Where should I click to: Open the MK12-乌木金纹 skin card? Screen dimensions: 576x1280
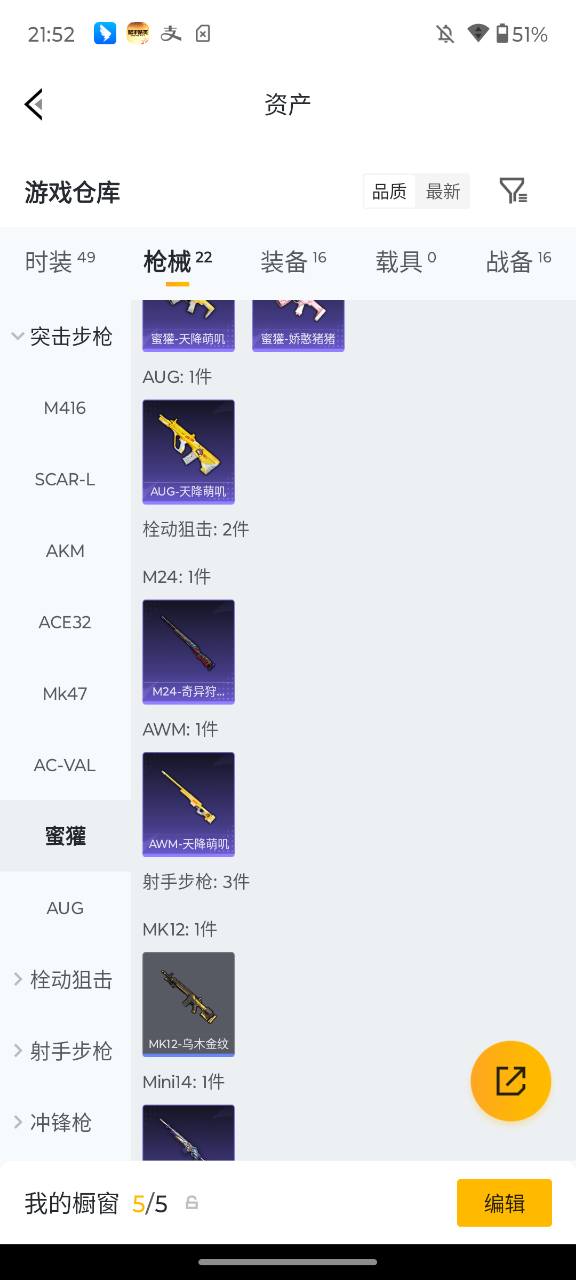[189, 1004]
